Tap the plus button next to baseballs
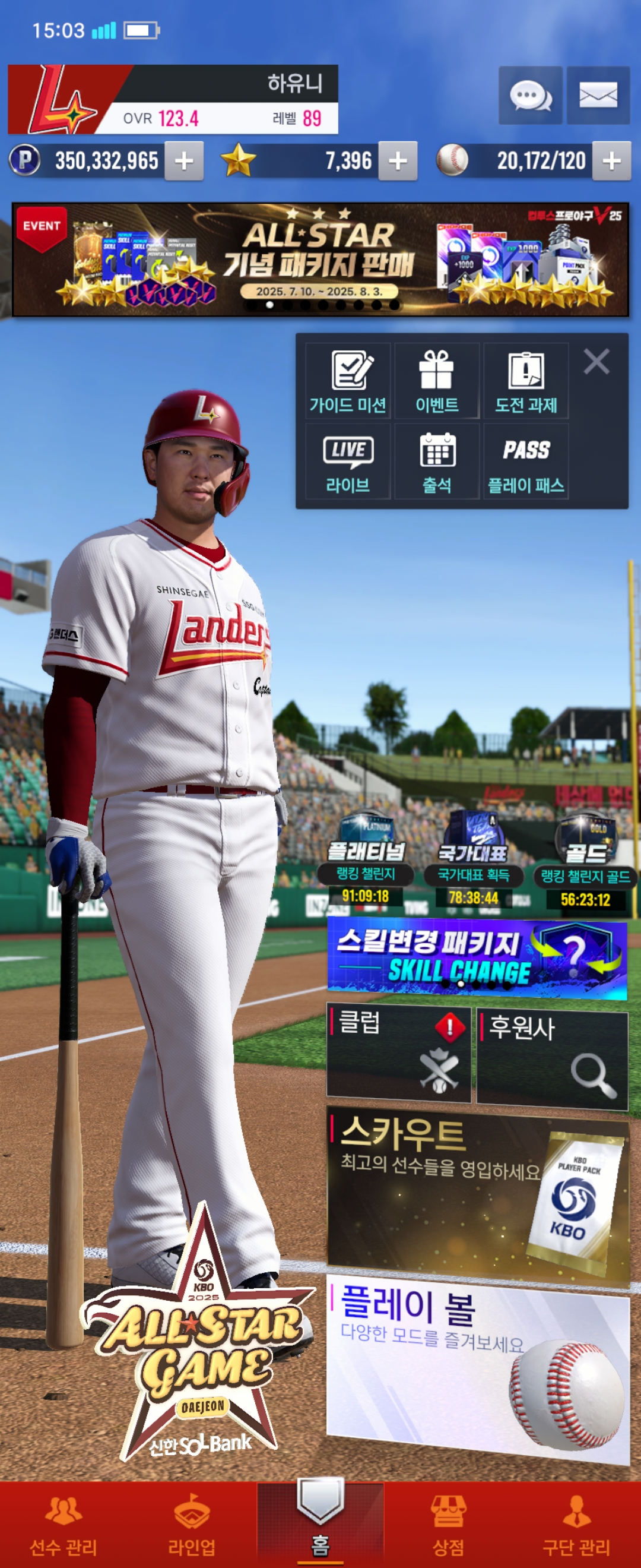This screenshot has height=1568, width=641. click(611, 162)
